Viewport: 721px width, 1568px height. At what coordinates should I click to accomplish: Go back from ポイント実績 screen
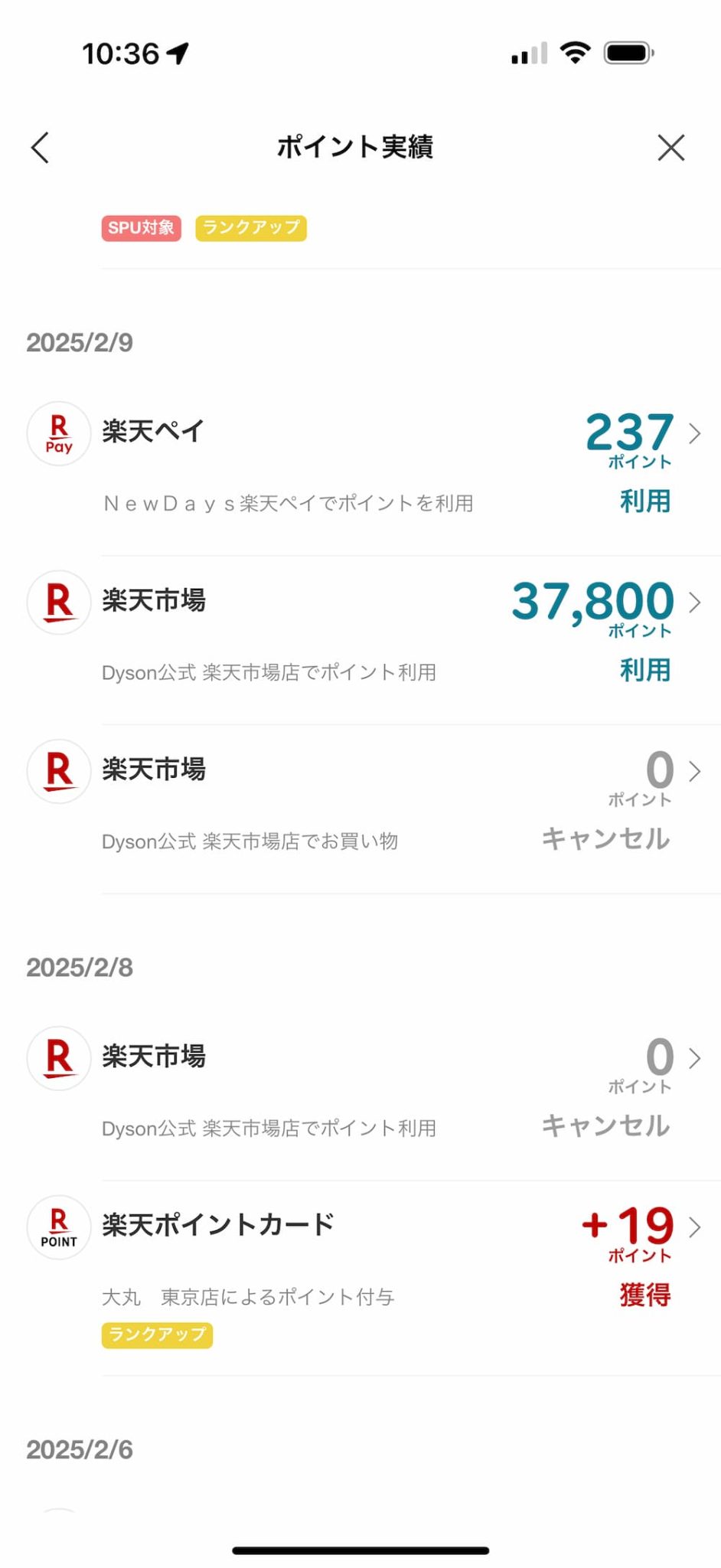[41, 148]
